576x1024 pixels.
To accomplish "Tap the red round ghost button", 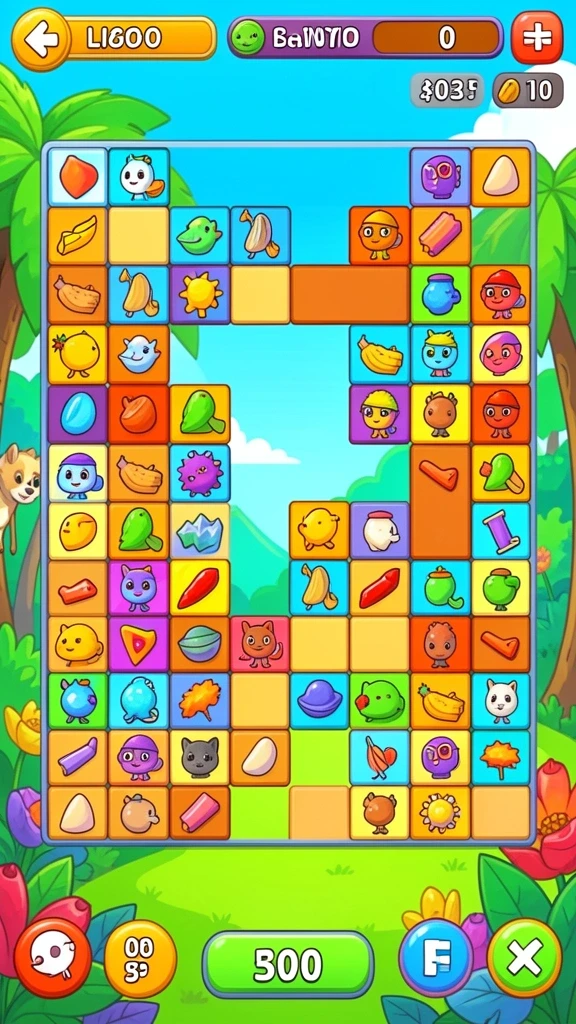I will (53, 957).
